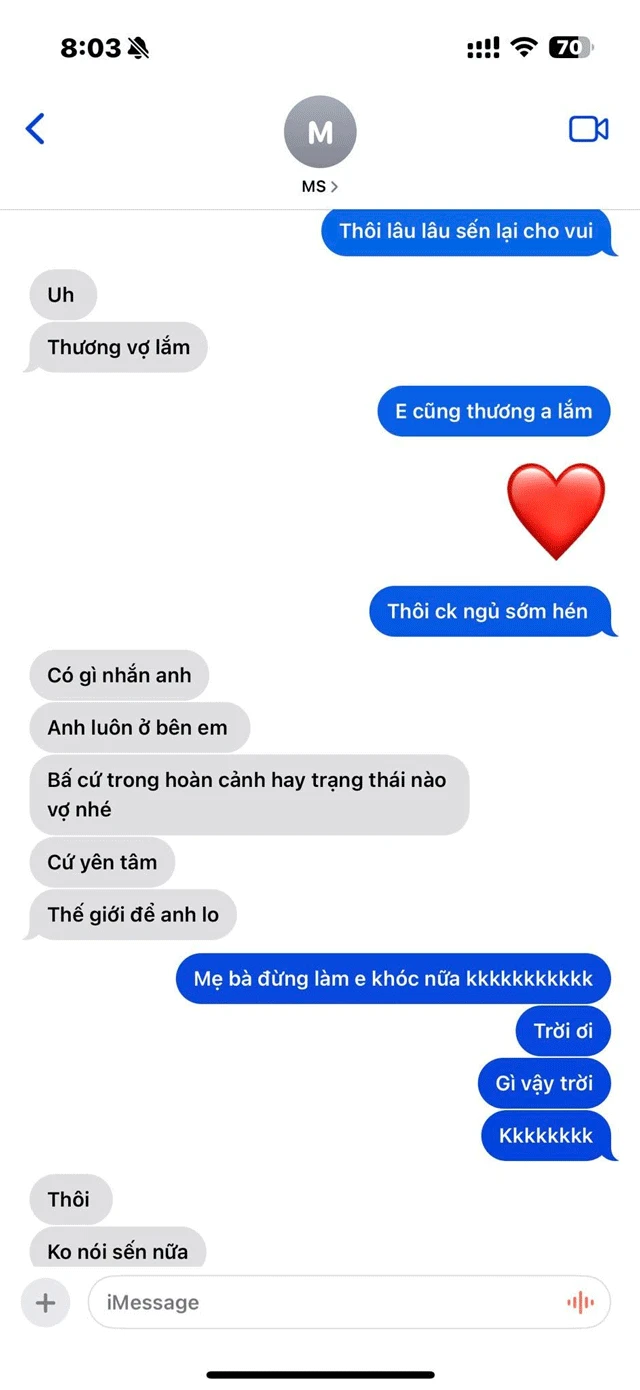Start a FaceTime video call

pyautogui.click(x=588, y=129)
